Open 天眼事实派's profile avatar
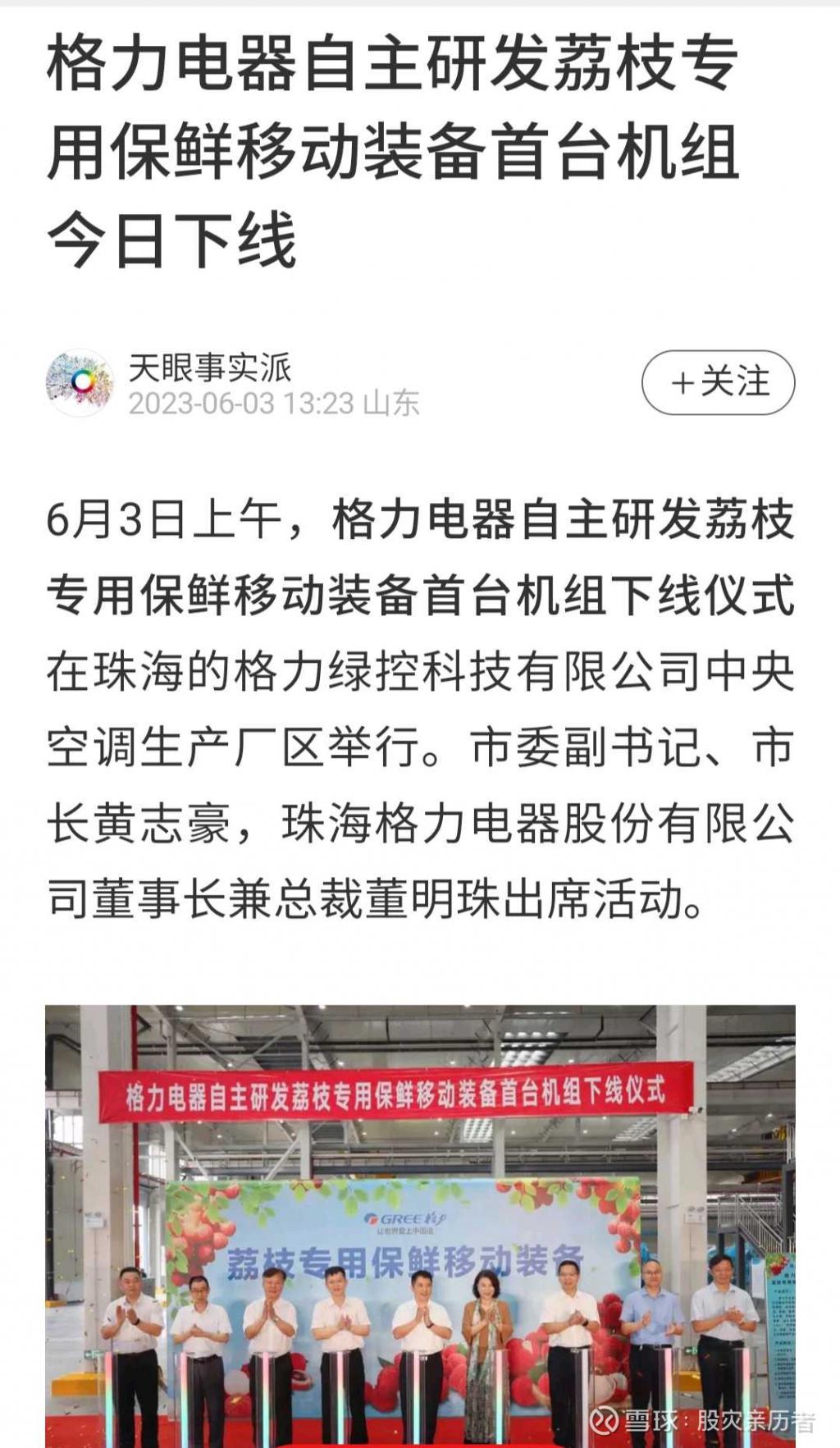The width and height of the screenshot is (840, 1448). coord(80,382)
